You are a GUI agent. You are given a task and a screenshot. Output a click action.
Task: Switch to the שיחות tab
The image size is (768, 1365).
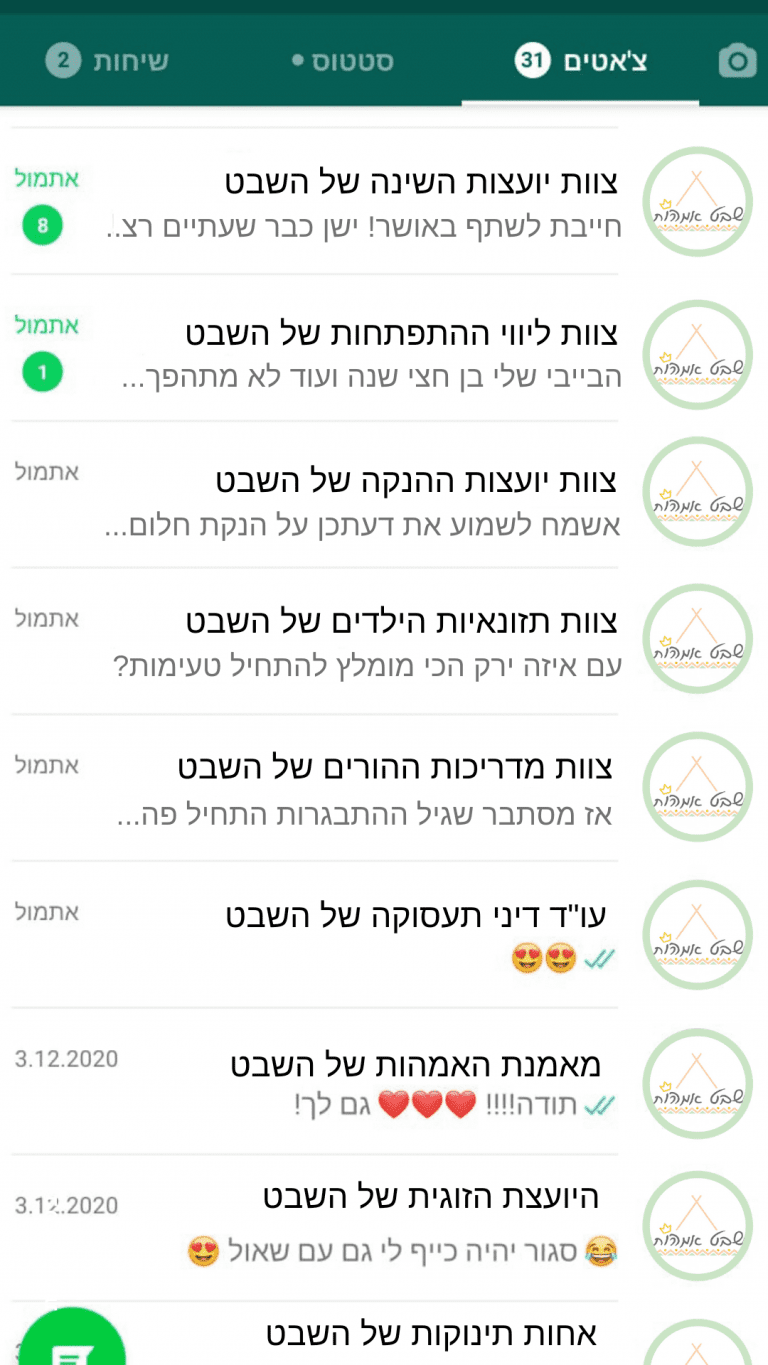(x=108, y=62)
